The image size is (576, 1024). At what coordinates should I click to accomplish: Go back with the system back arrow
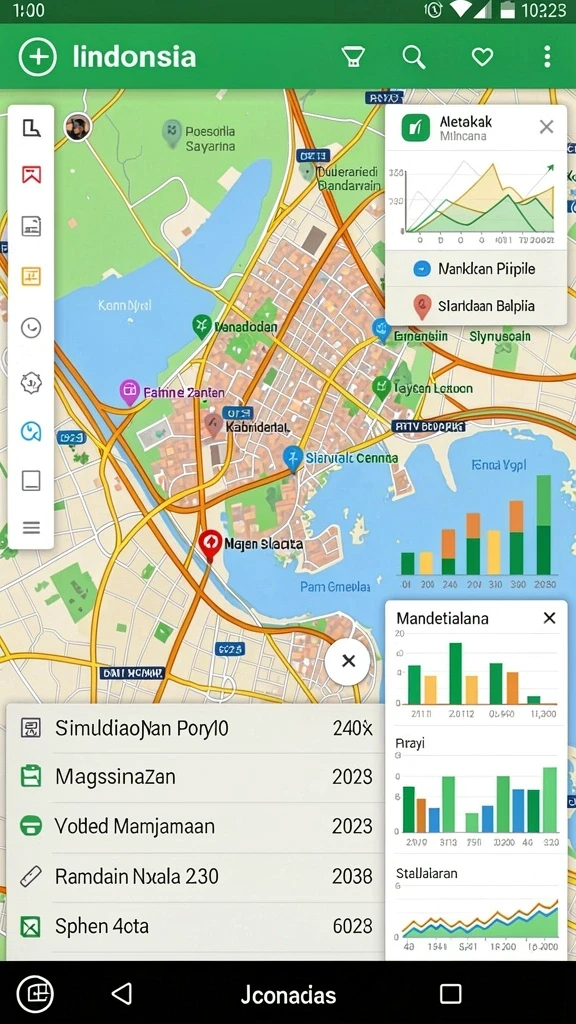point(121,993)
